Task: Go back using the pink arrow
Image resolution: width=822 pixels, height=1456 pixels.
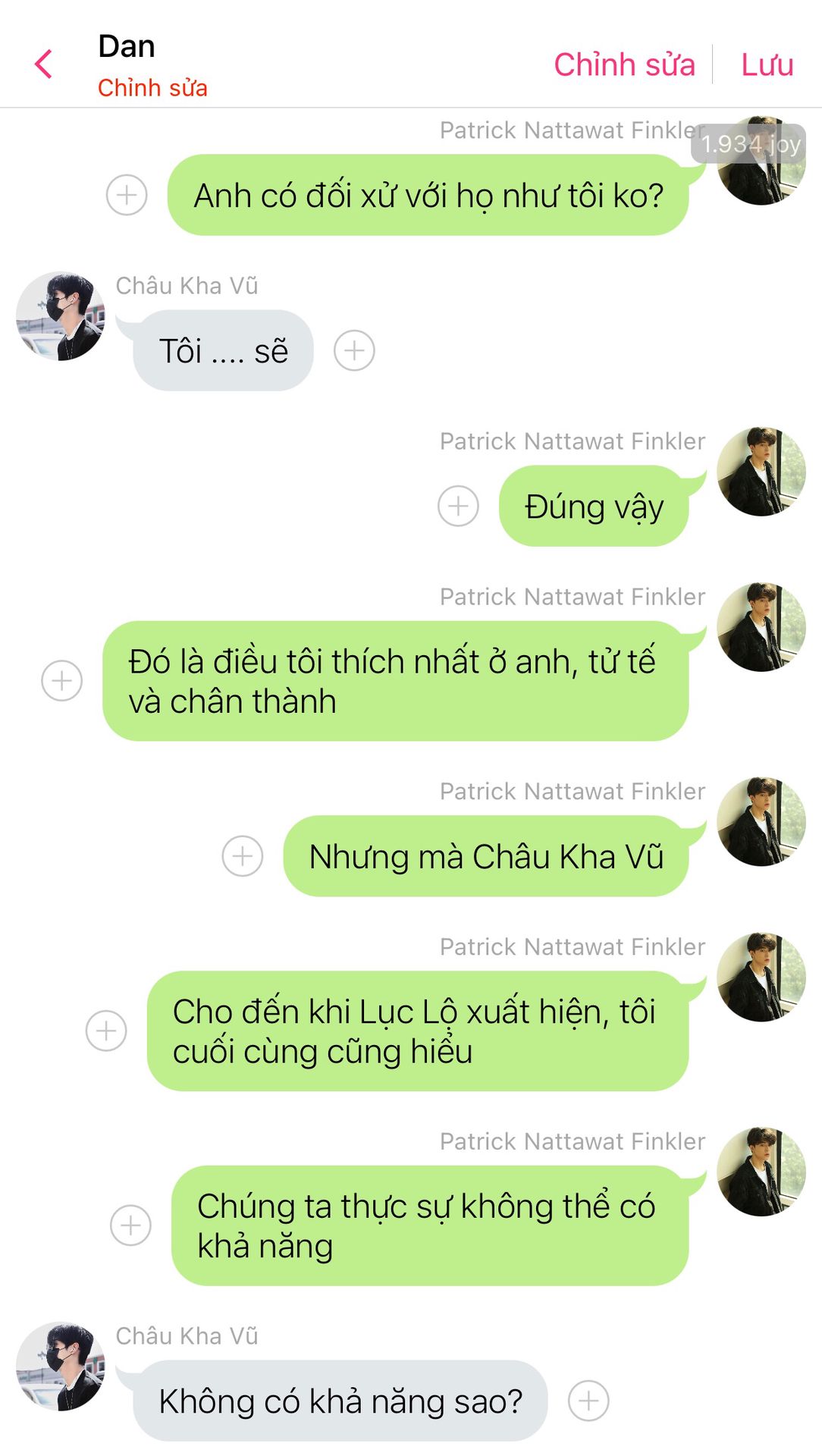Action: pos(44,64)
